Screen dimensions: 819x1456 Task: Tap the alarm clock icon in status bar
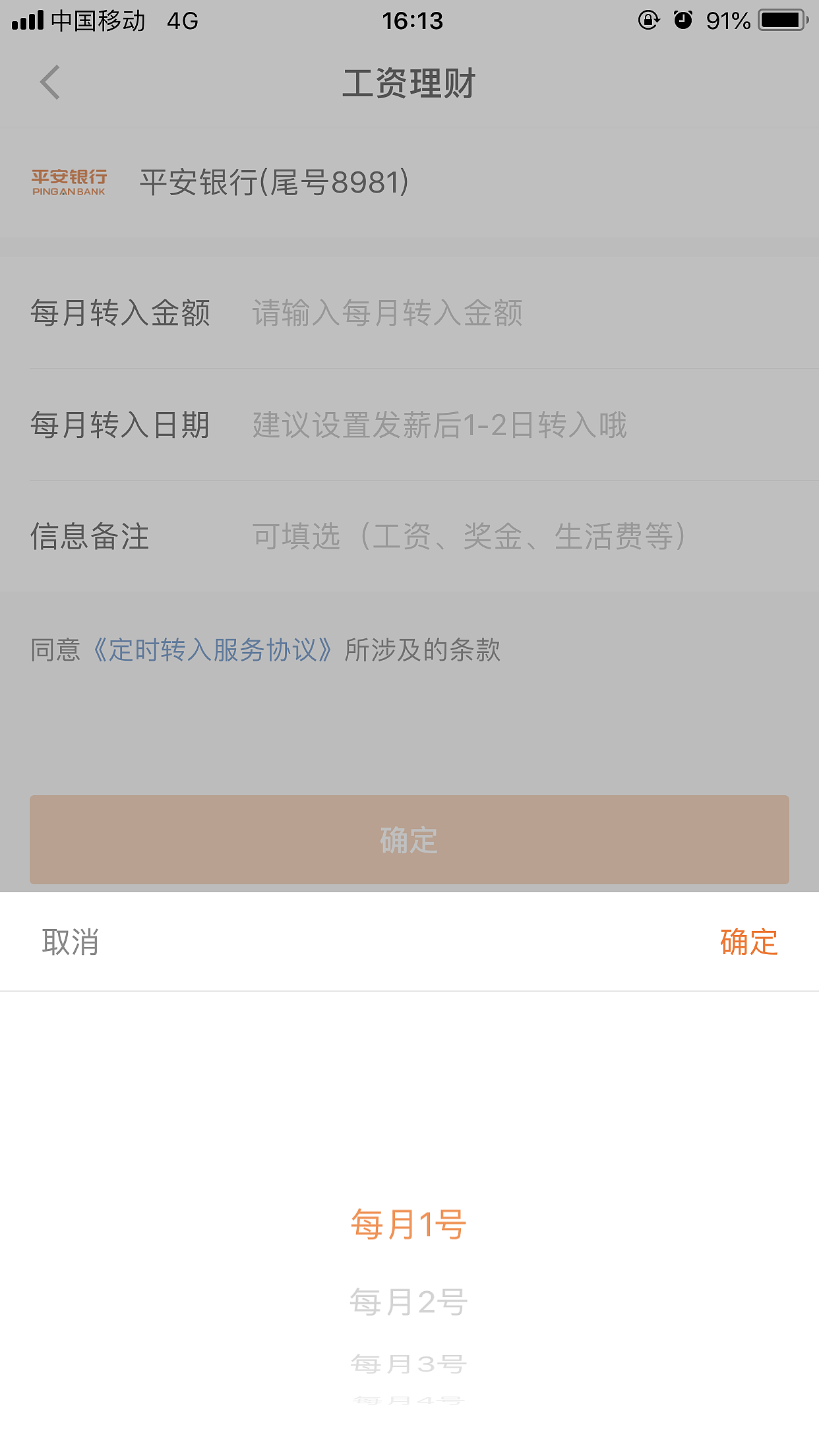(682, 20)
